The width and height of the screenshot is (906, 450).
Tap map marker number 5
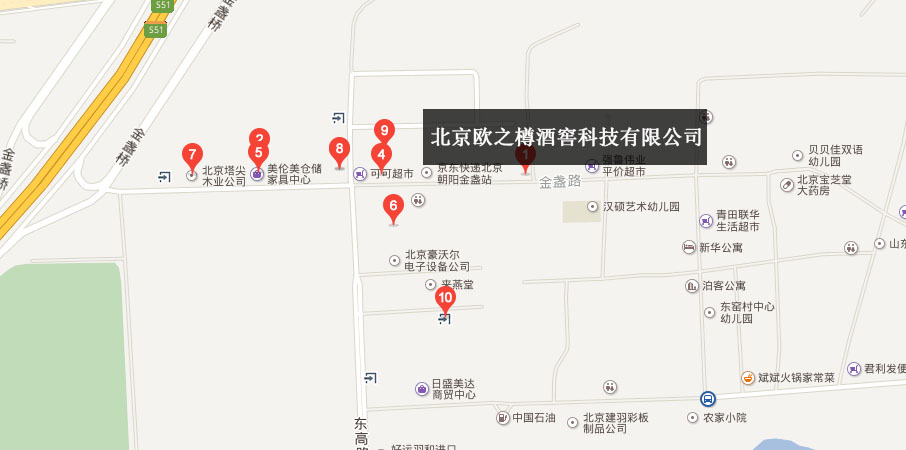click(x=258, y=154)
